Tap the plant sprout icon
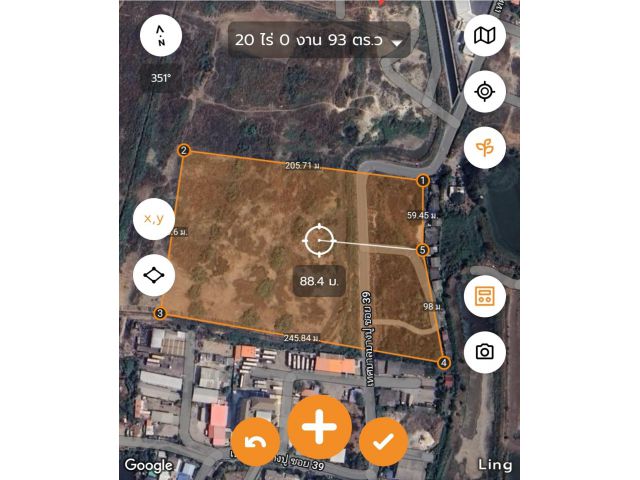Screen dimensions: 640x480 click(x=485, y=148)
